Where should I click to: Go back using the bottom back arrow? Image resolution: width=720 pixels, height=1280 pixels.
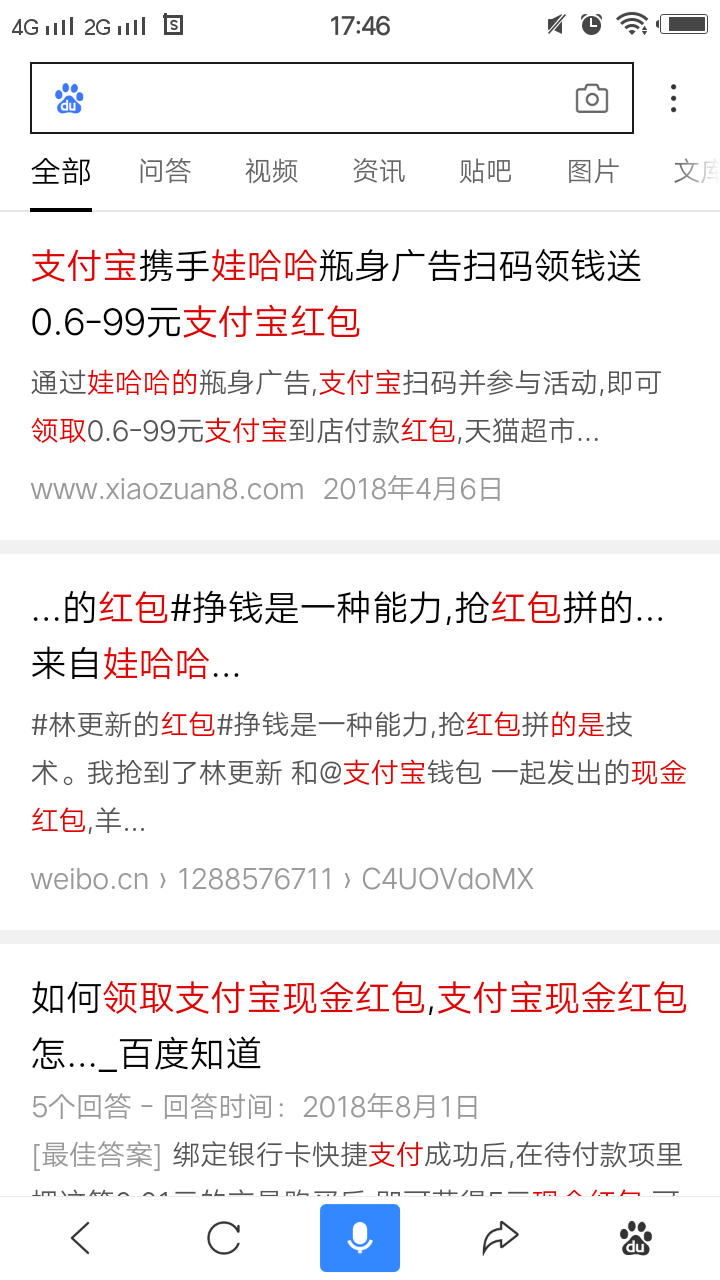click(81, 1238)
